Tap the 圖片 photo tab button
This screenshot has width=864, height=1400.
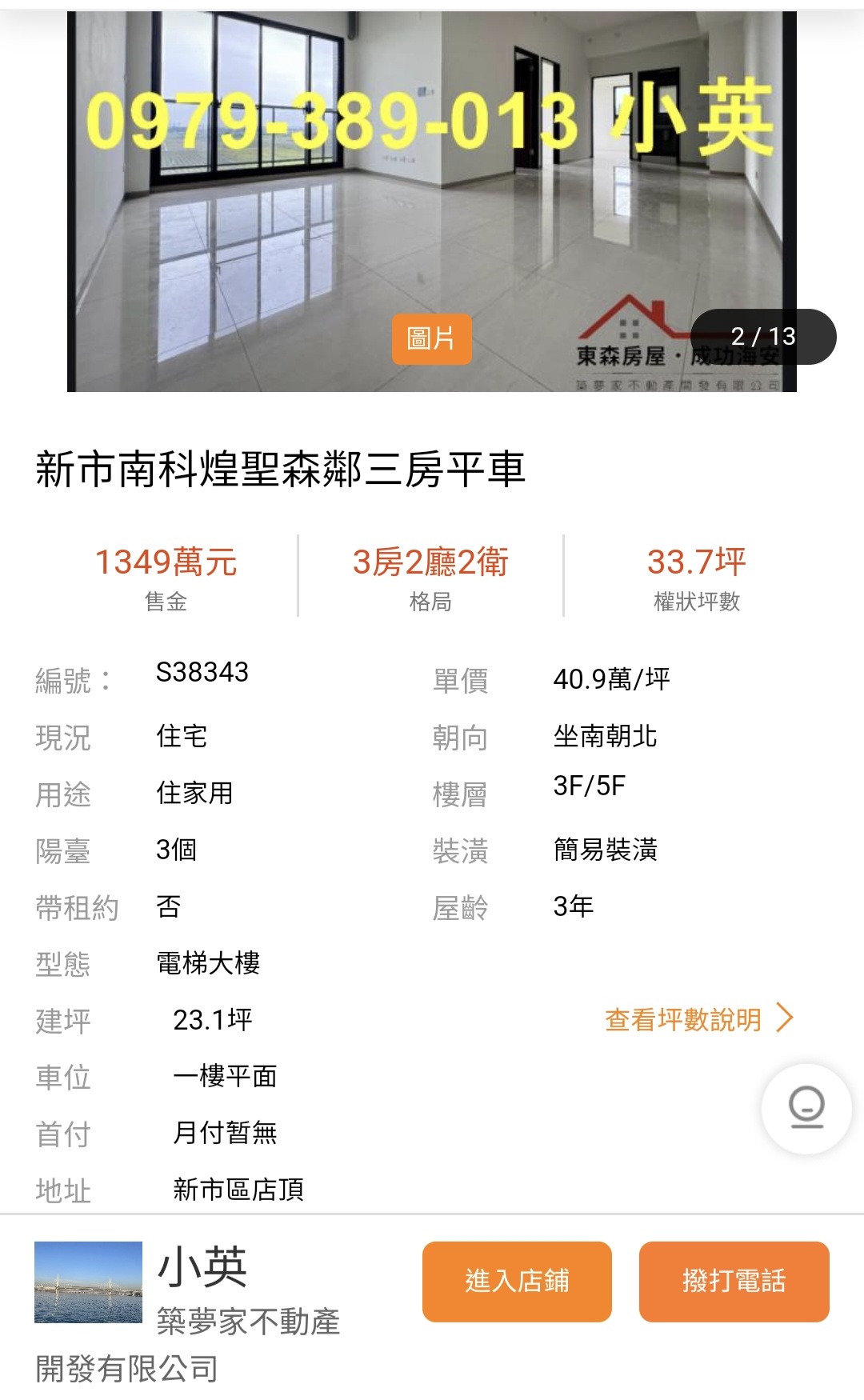431,338
